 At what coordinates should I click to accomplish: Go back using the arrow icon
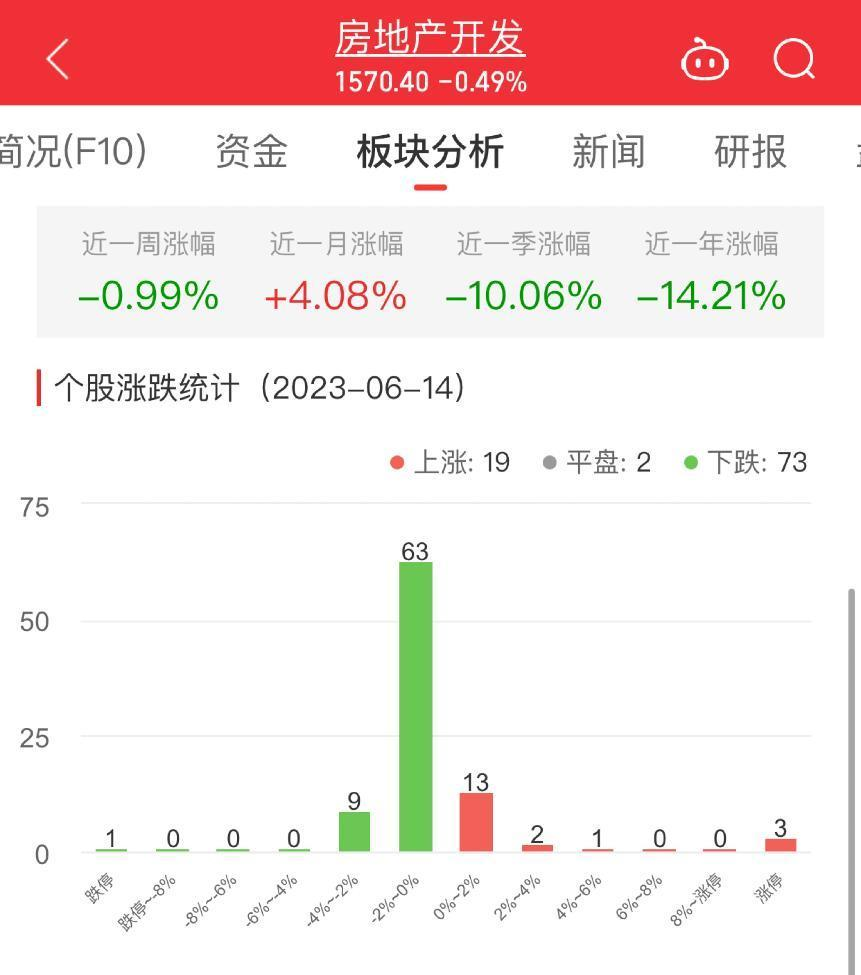pyautogui.click(x=58, y=59)
